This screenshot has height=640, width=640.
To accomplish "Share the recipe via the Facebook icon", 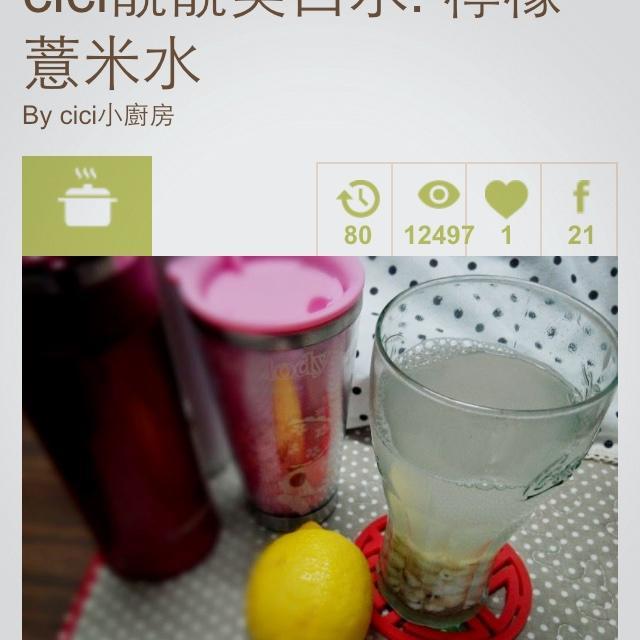I will [580, 200].
